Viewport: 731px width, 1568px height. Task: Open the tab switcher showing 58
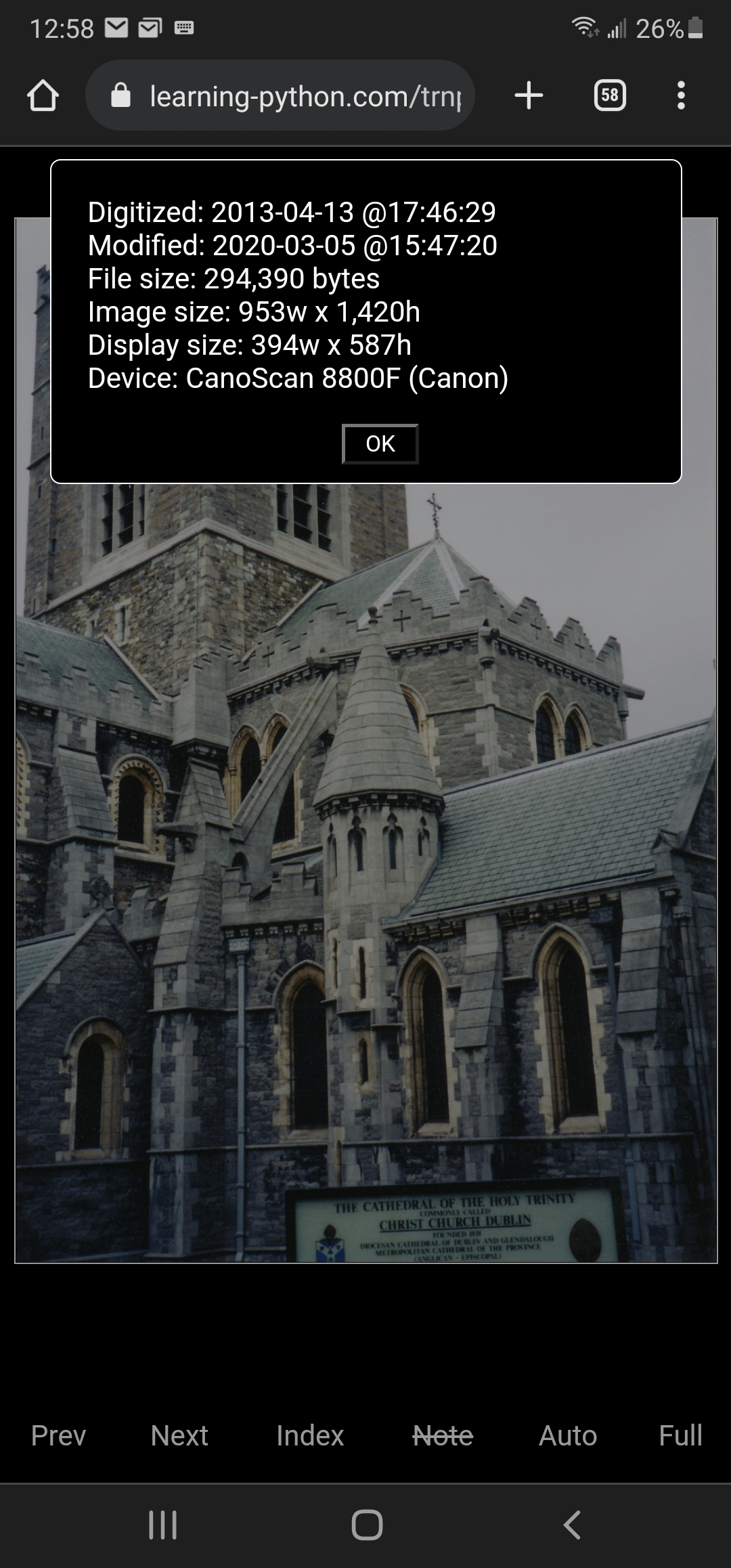pos(609,95)
